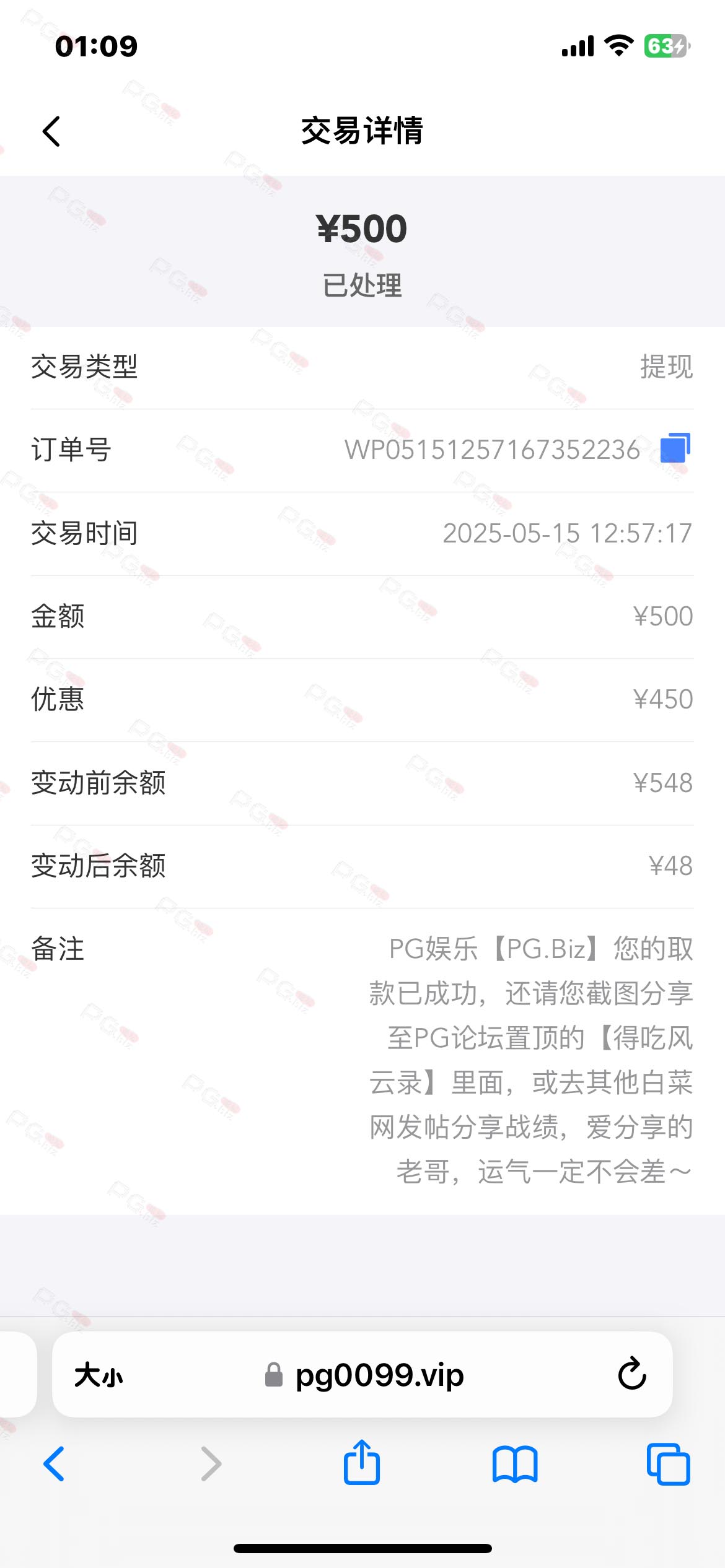Go back from the 交易详情 page
Viewport: 725px width, 1568px height.
click(x=51, y=131)
